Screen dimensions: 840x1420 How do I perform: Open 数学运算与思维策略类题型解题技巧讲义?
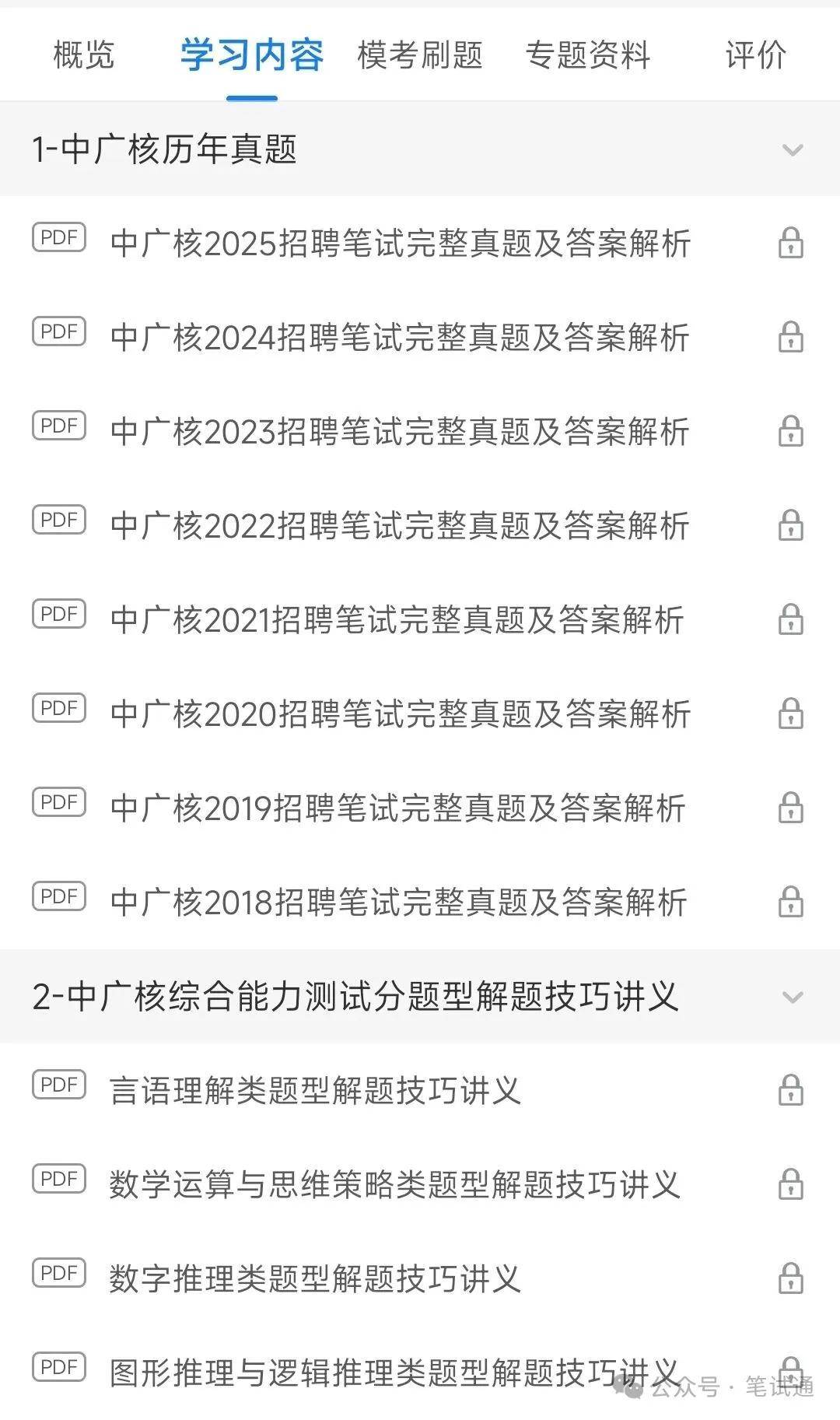point(420,1185)
